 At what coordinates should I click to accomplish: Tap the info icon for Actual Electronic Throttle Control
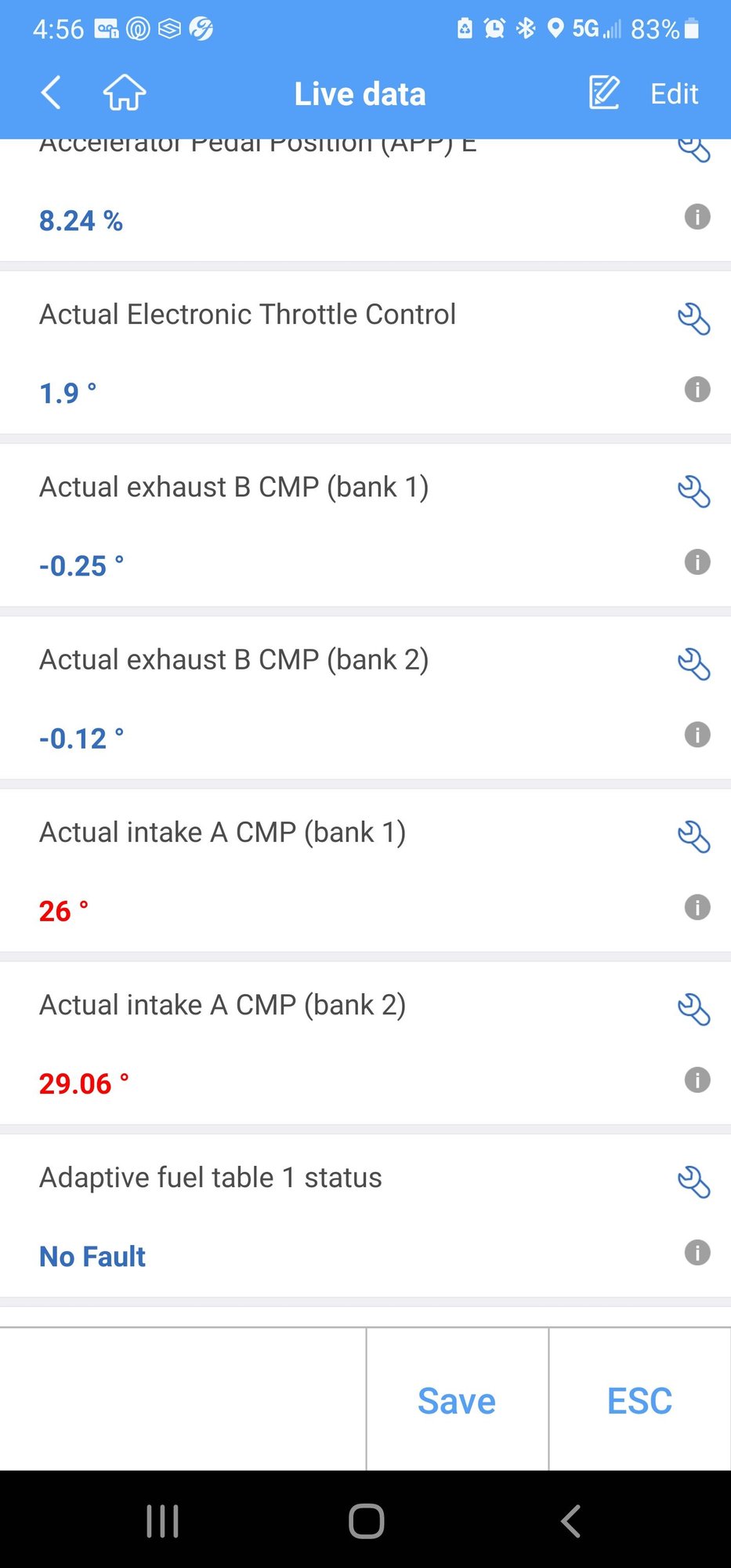[x=697, y=389]
